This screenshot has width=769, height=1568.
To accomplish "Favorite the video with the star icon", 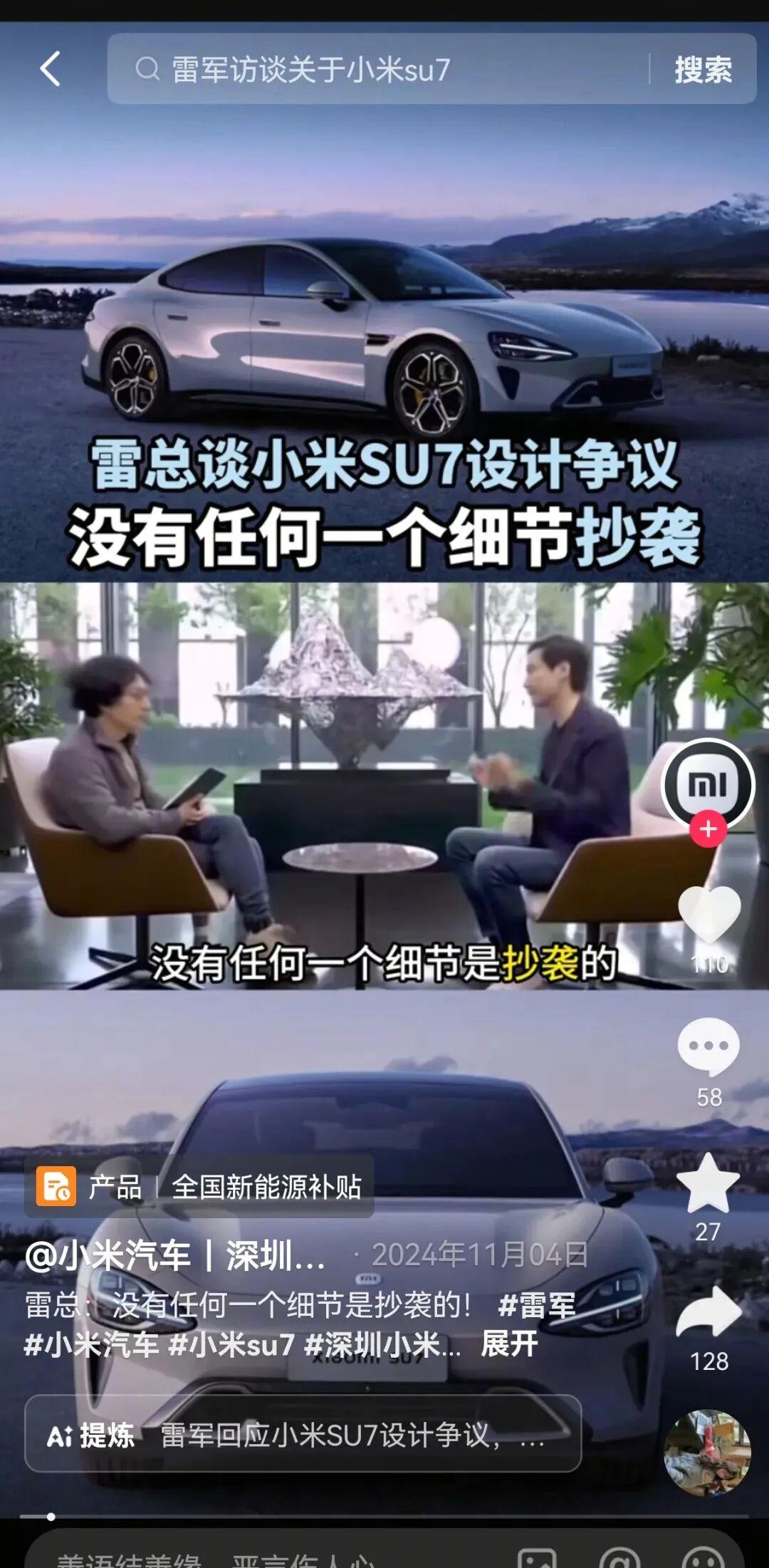I will (x=708, y=1184).
